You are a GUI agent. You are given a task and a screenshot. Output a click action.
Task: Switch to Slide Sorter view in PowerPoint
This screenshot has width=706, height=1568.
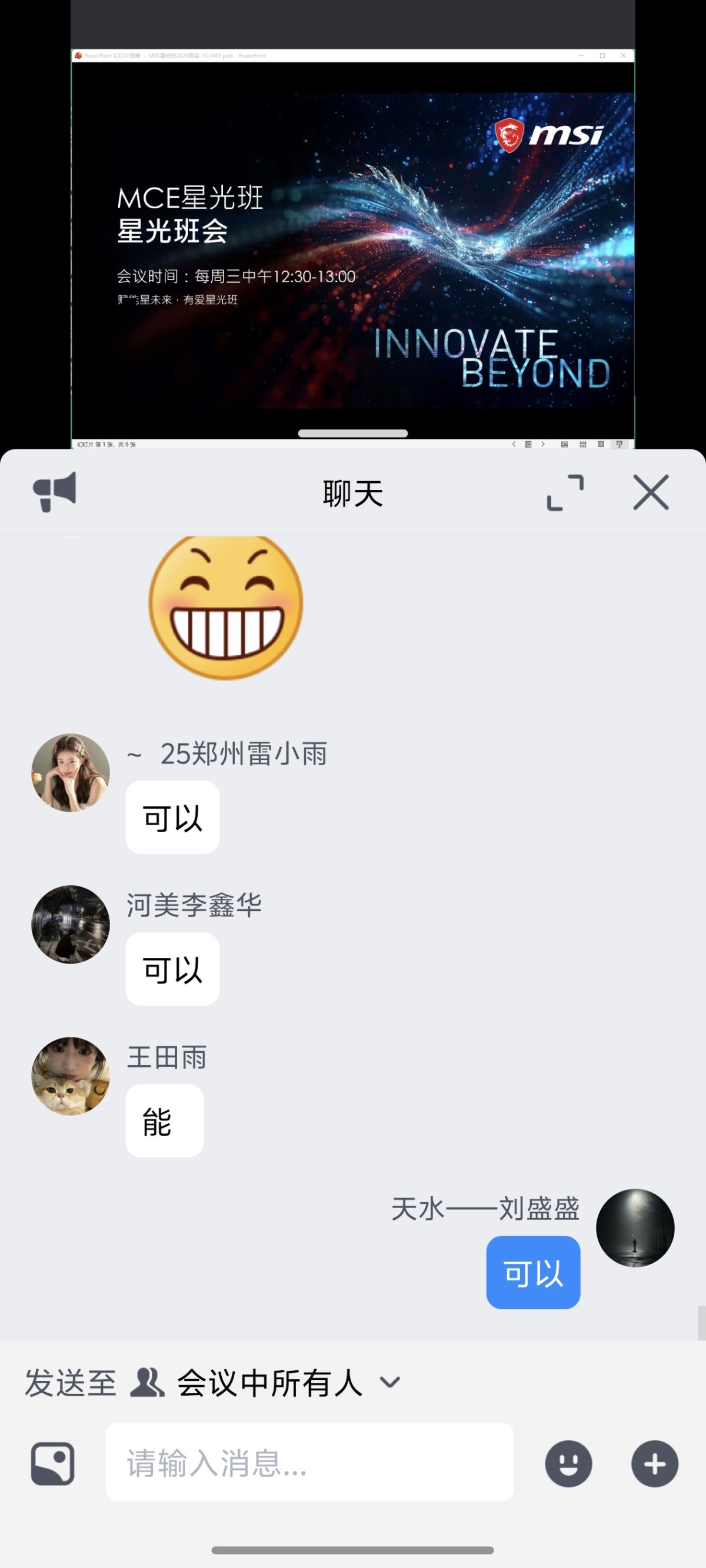tap(584, 445)
